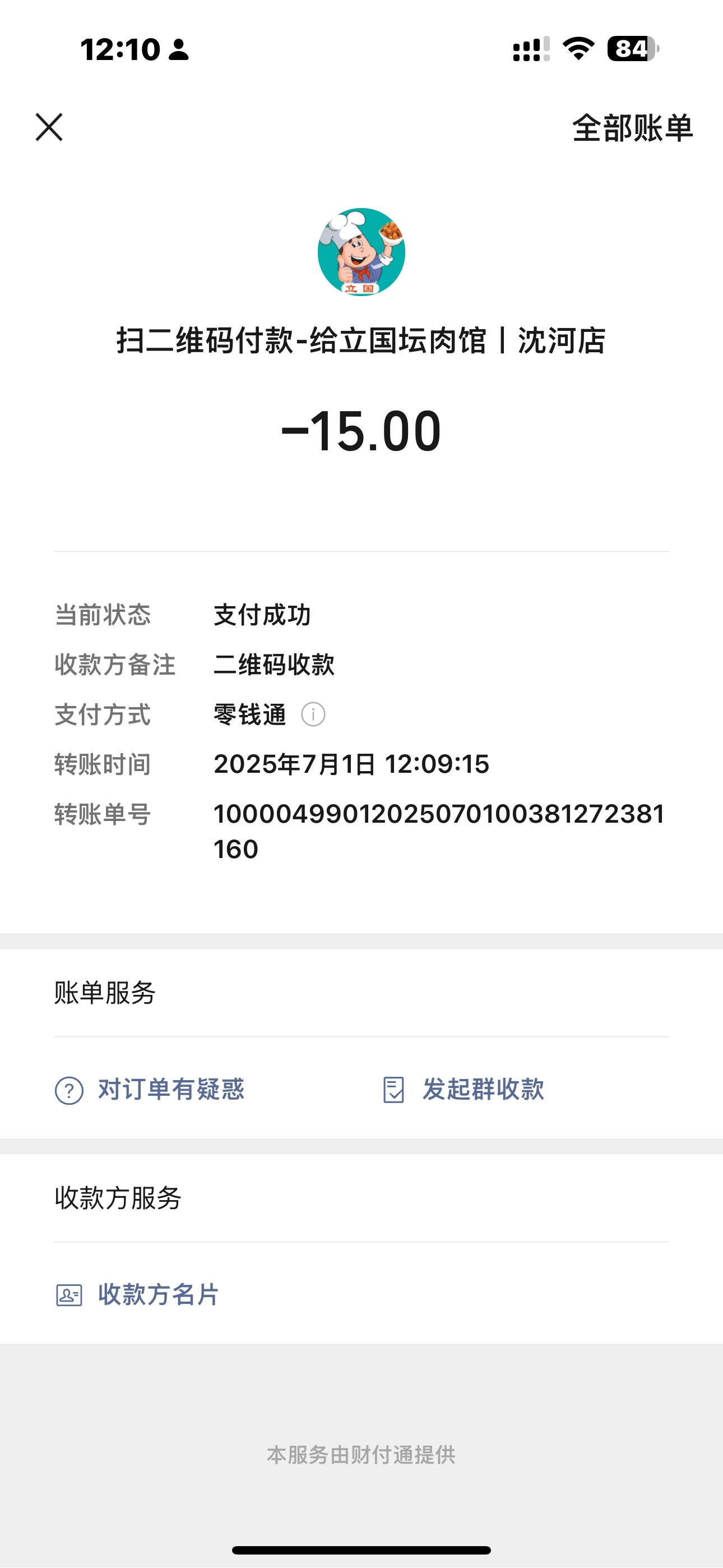Open the 立国坛肉馆 merchant avatar
723x1568 pixels.
pyautogui.click(x=361, y=252)
